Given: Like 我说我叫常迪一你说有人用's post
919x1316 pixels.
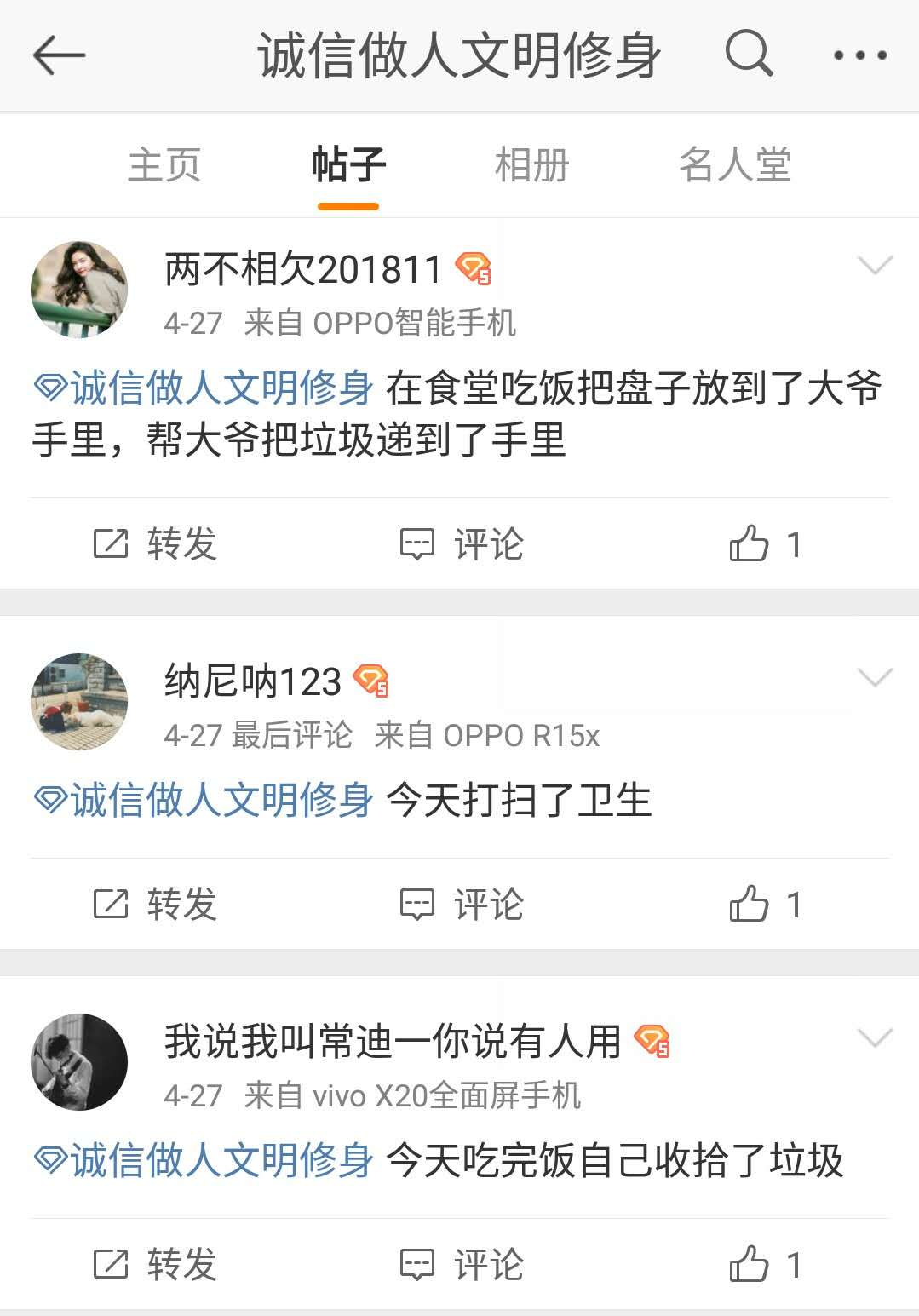Looking at the screenshot, I should click(x=764, y=1264).
